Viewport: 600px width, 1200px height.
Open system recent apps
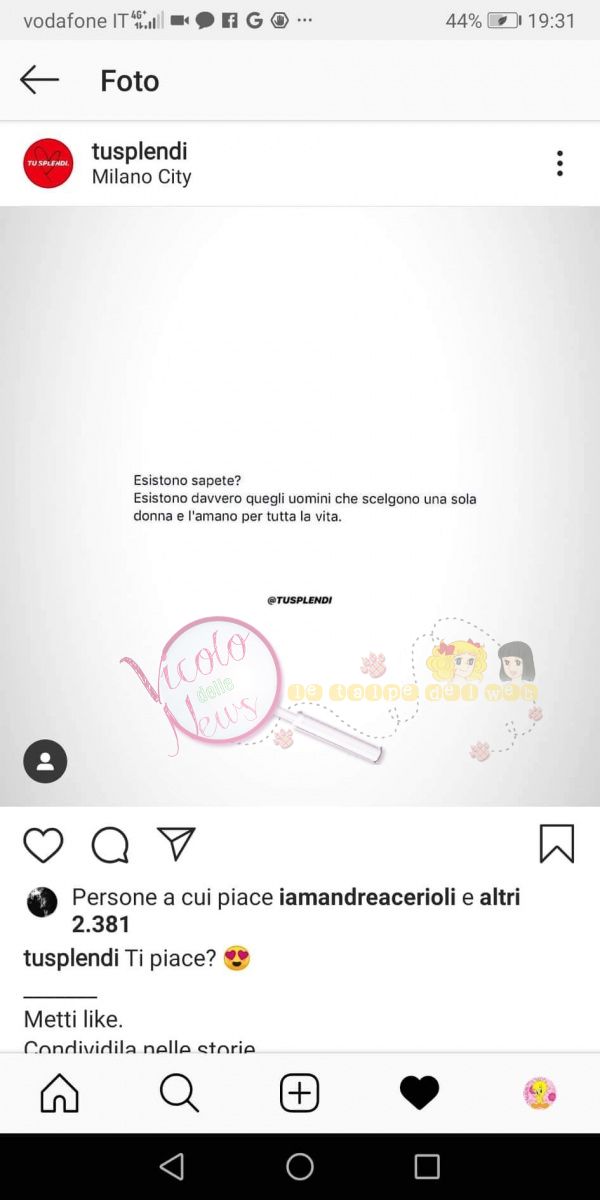coord(427,1166)
